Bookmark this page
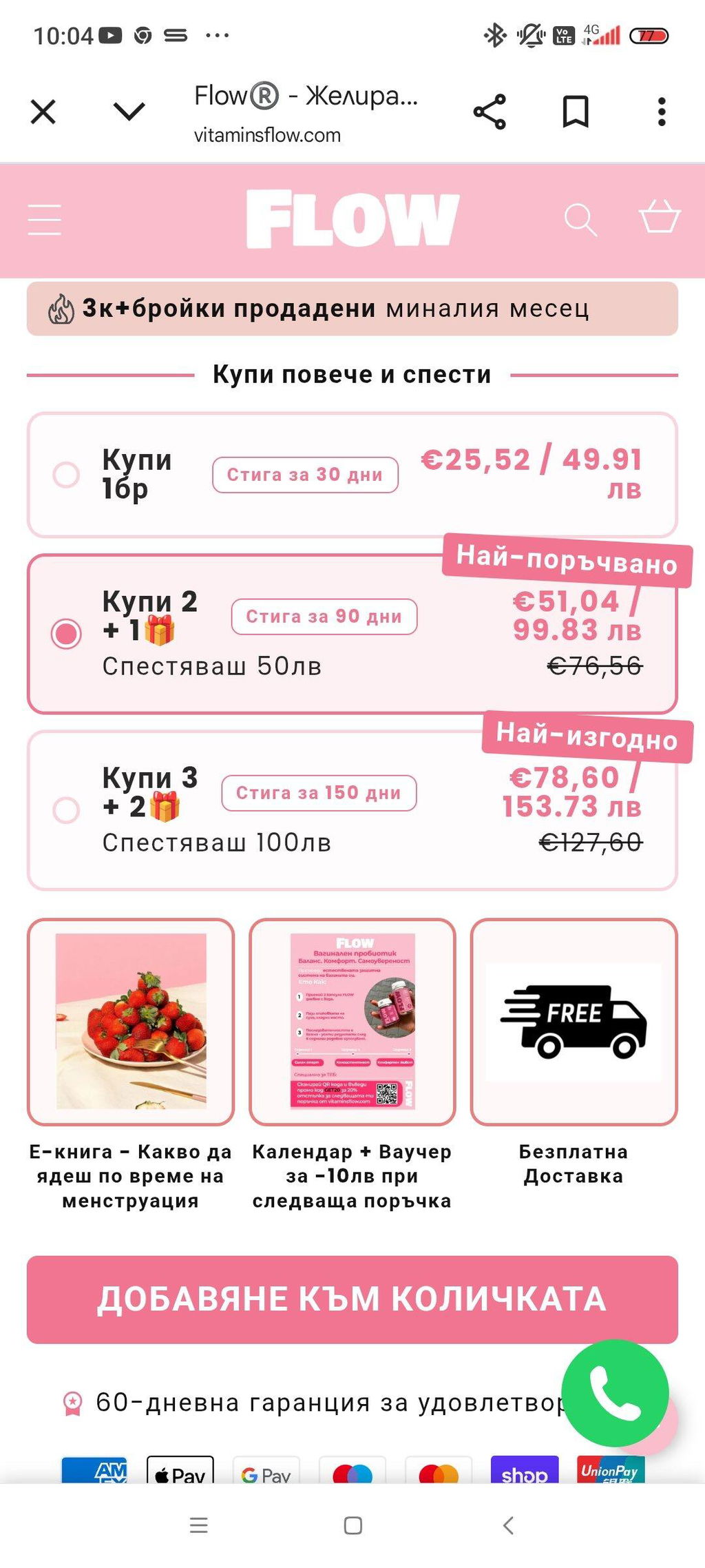Screen dimensions: 705x1568 point(576,112)
